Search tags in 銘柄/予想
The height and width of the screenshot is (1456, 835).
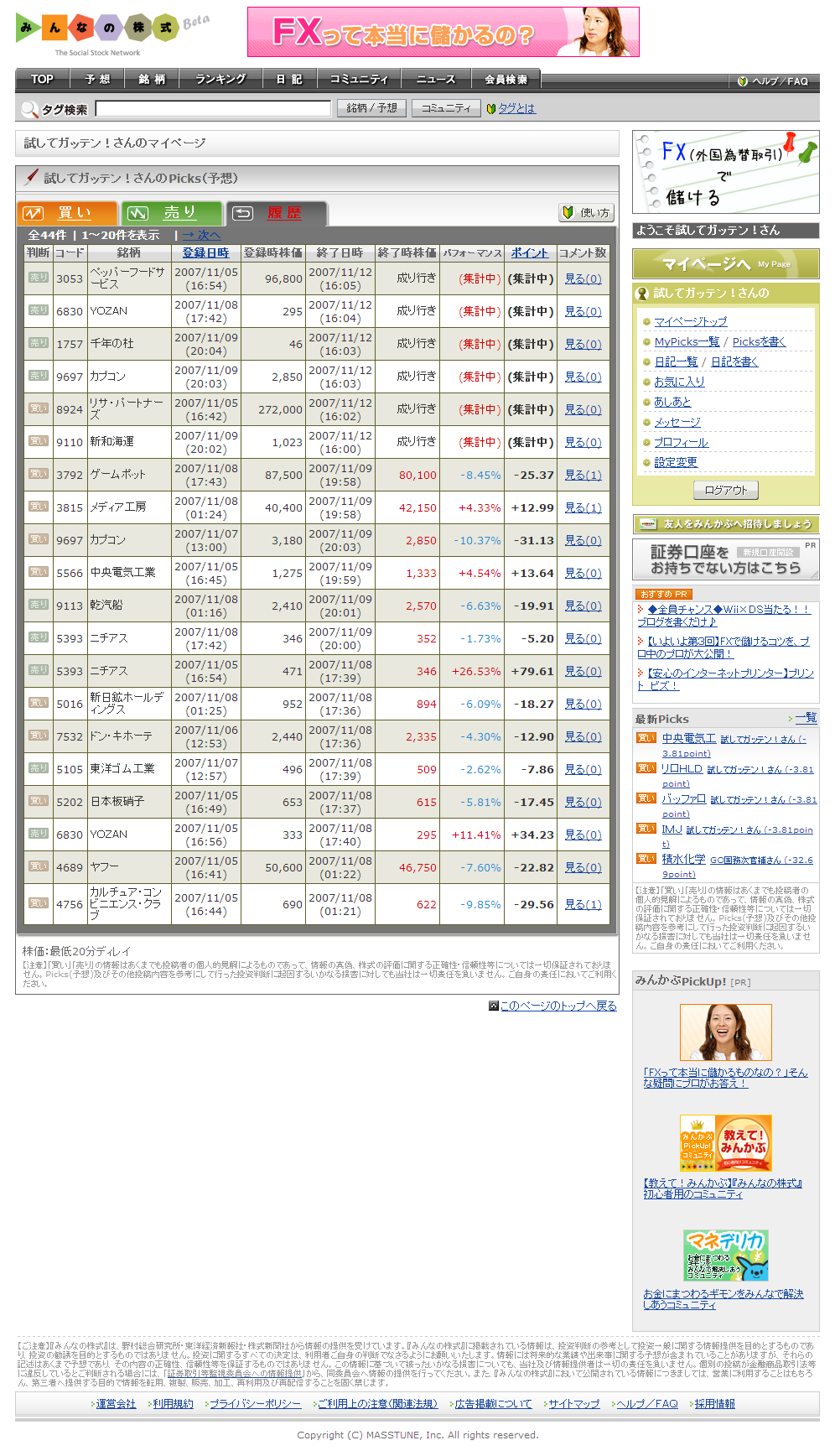tap(371, 108)
